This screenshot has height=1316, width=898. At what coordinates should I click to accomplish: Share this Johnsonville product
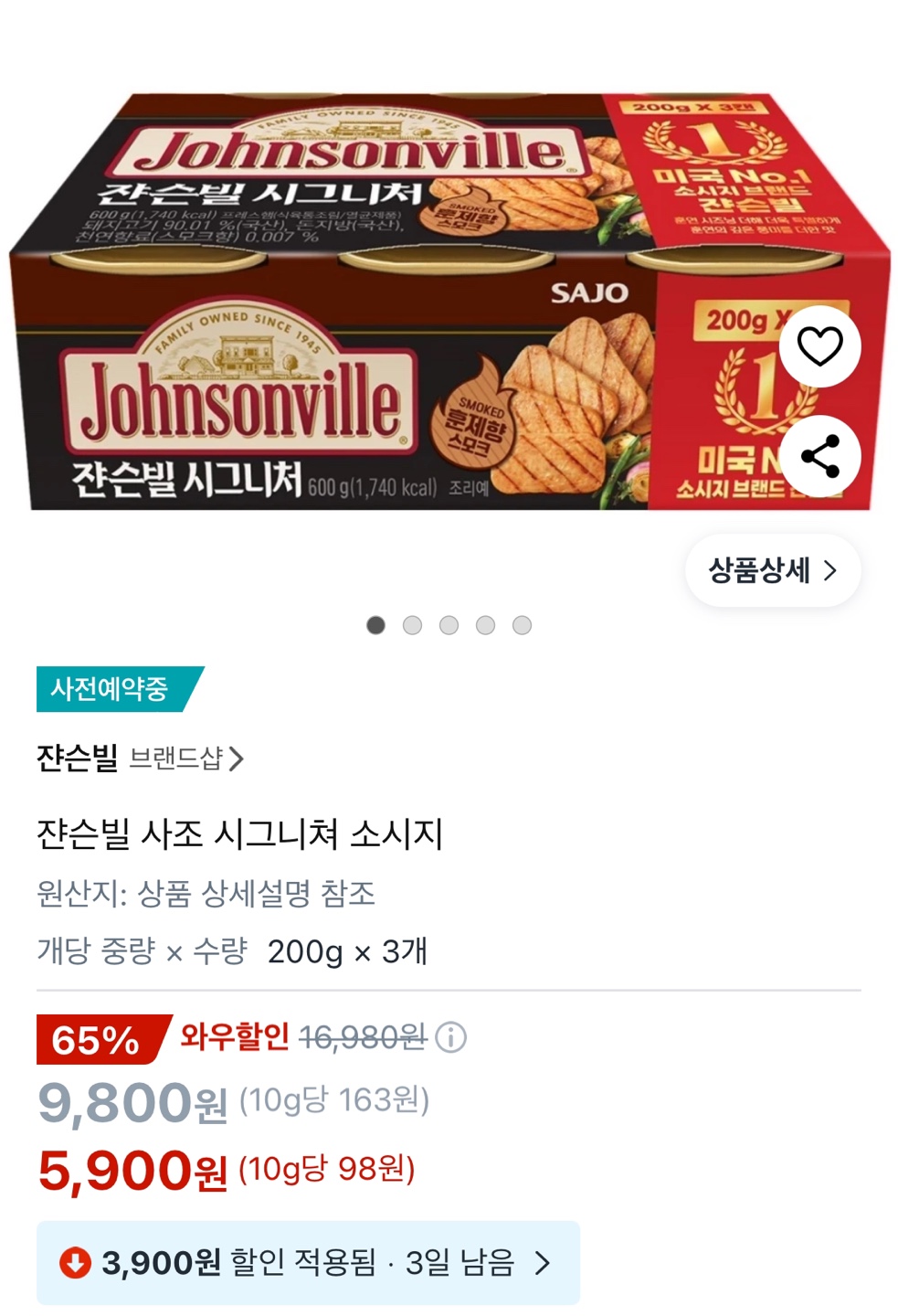pyautogui.click(x=819, y=456)
